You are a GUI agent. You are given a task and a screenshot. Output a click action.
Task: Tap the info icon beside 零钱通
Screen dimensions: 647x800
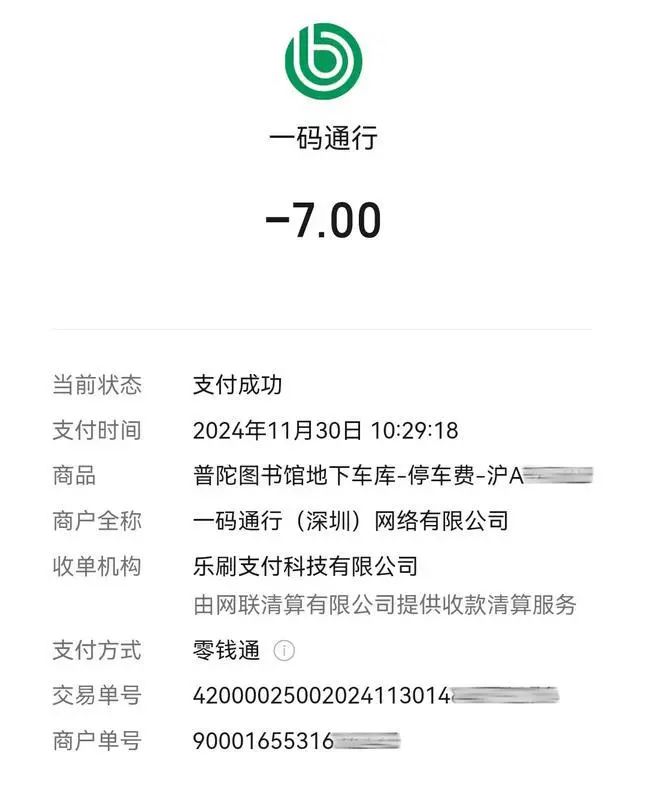(x=284, y=651)
